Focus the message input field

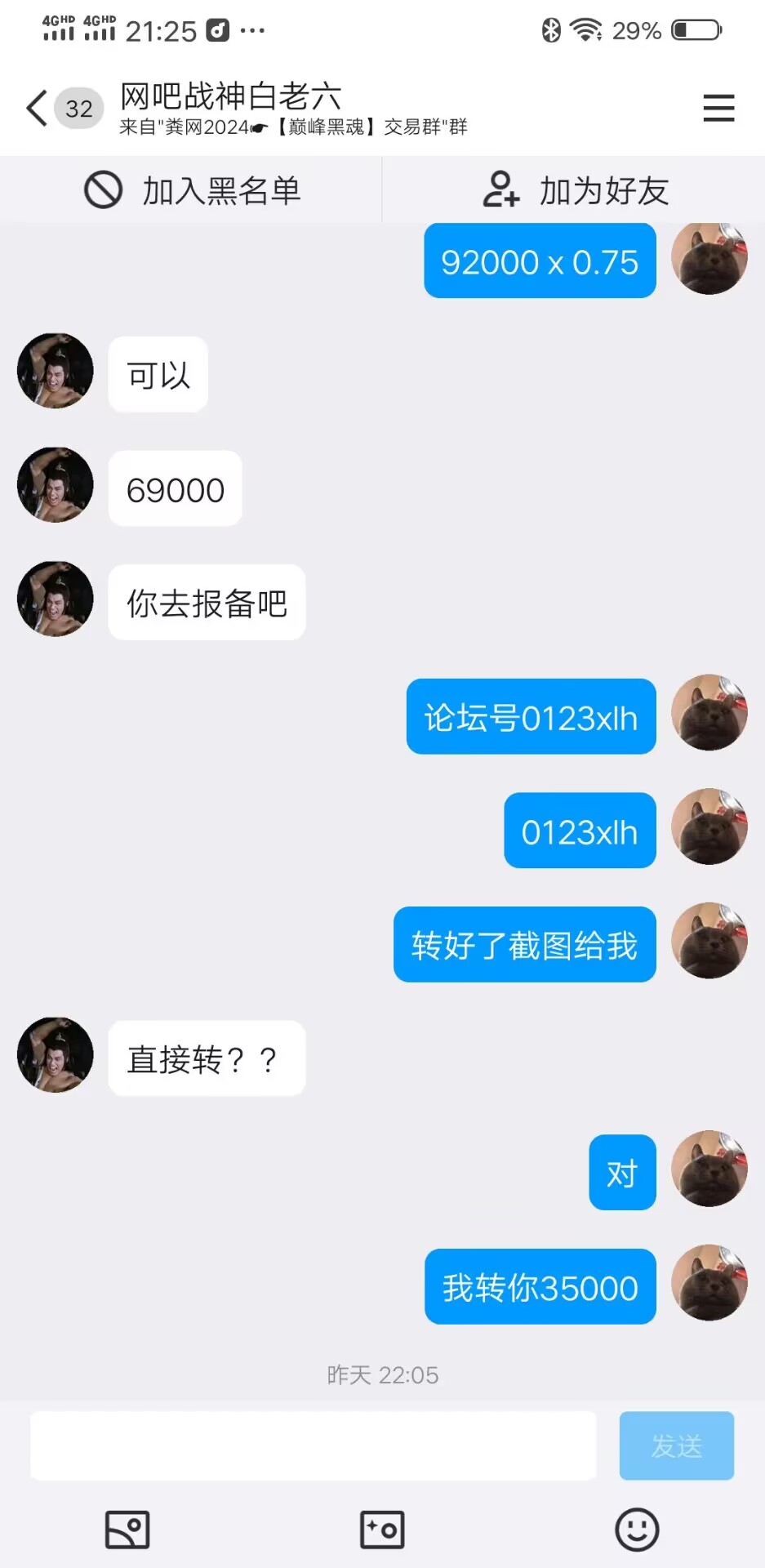[313, 1445]
